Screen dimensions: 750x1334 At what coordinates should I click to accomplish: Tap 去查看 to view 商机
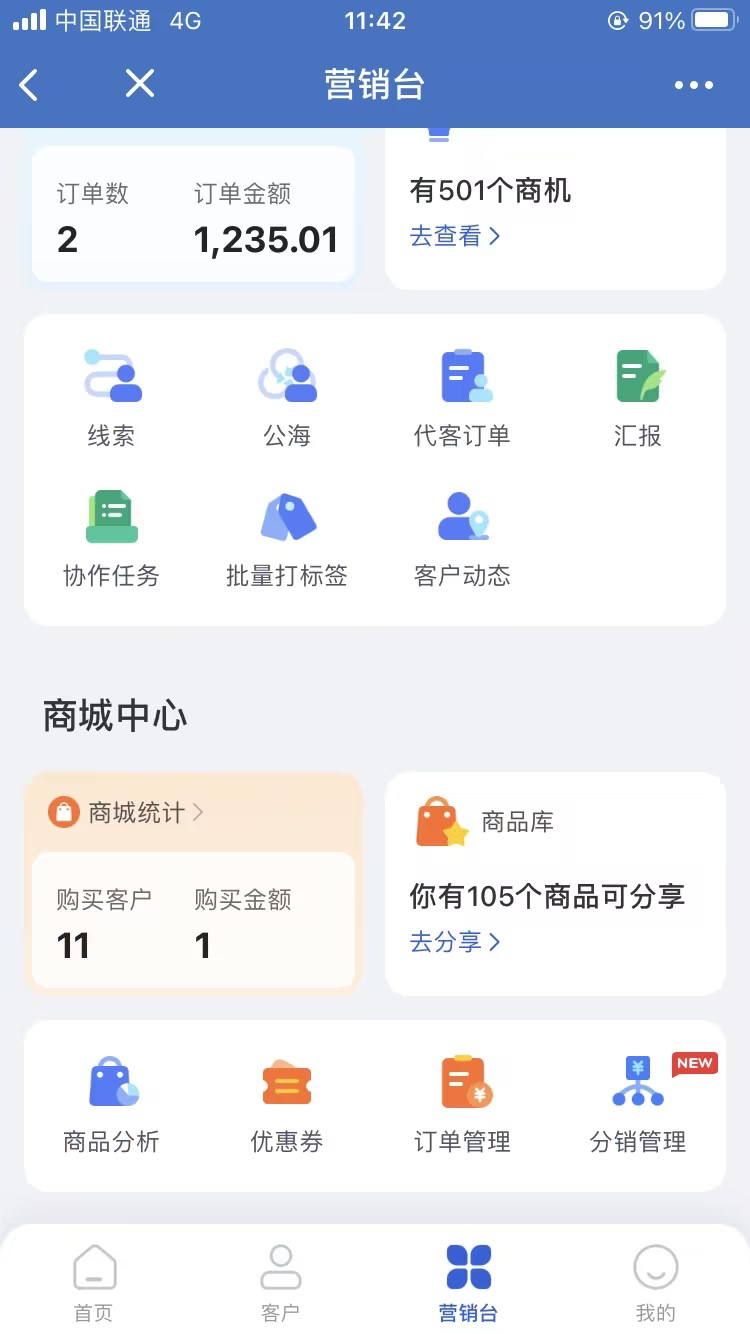pos(455,236)
